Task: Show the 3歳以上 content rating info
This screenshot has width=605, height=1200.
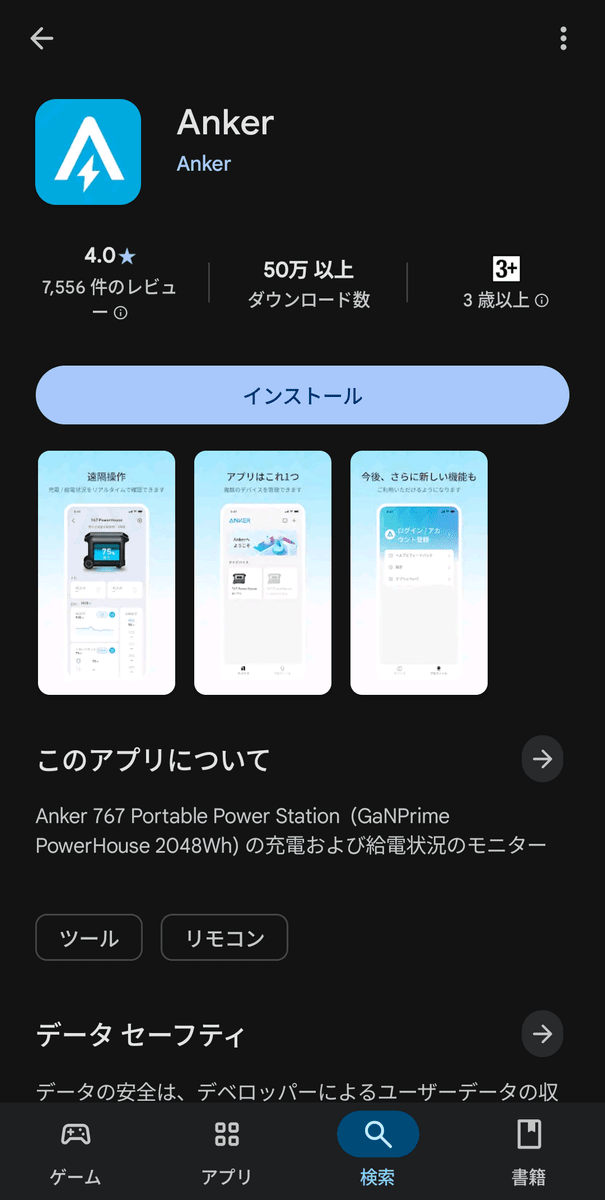Action: coord(542,300)
